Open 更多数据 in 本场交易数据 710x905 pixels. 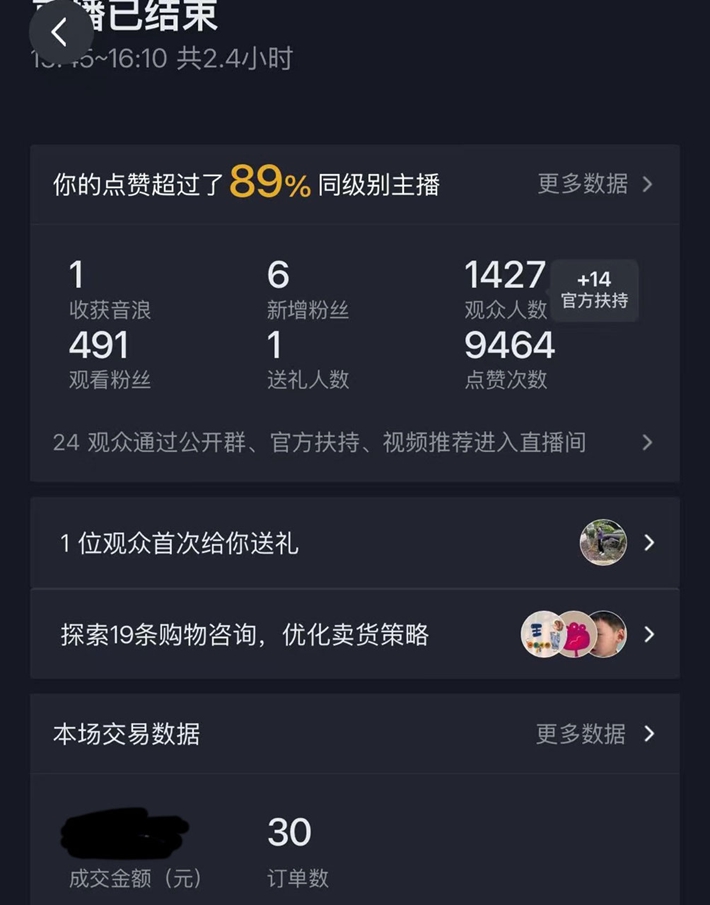click(594, 734)
